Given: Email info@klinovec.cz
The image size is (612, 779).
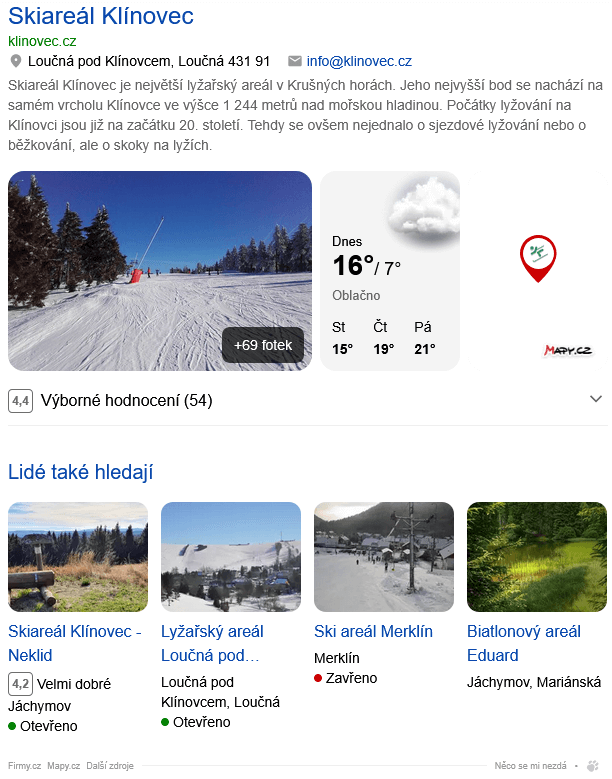Looking at the screenshot, I should [x=358, y=61].
